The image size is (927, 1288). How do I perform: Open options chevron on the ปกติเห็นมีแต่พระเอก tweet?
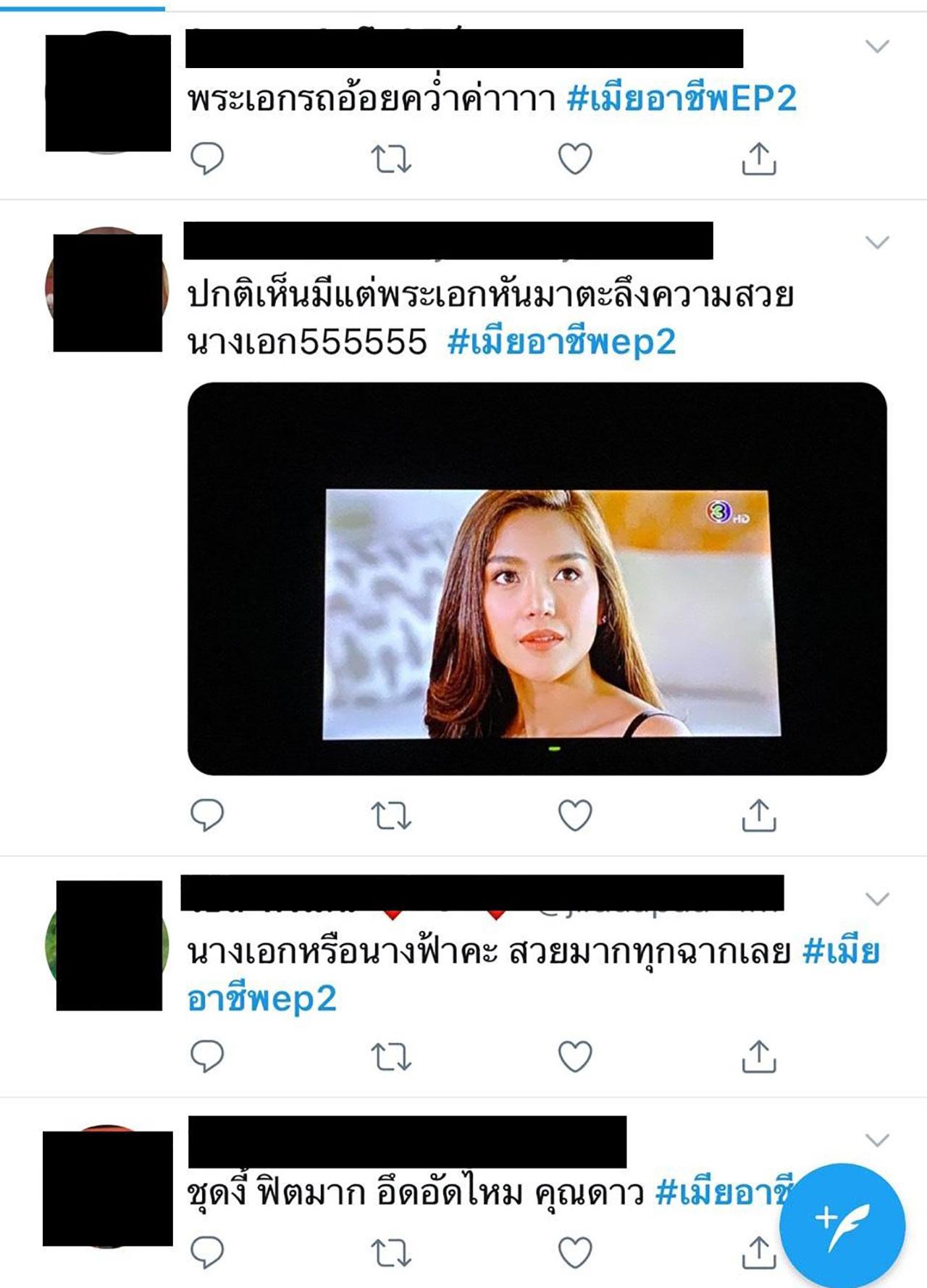877,242
